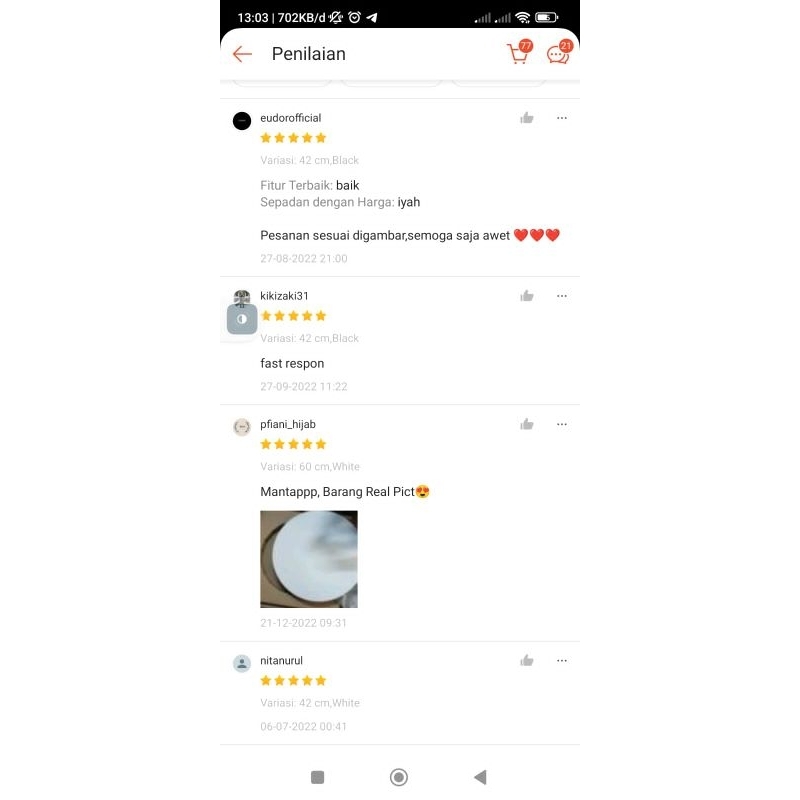The height and width of the screenshot is (800, 800).
Task: Like the review by nitanurul
Action: 527,661
